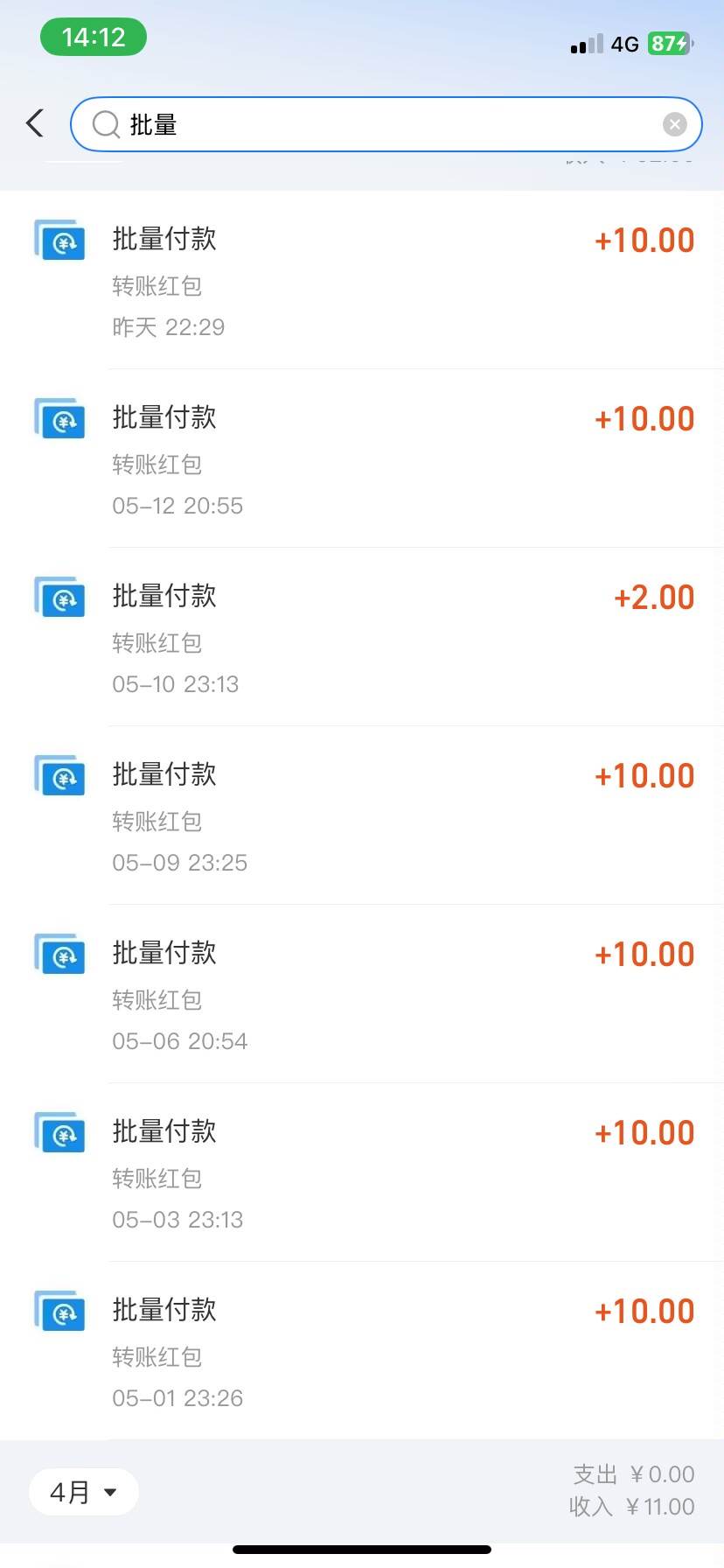Go back with the left chevron arrow
The image size is (724, 1568).
34,123
